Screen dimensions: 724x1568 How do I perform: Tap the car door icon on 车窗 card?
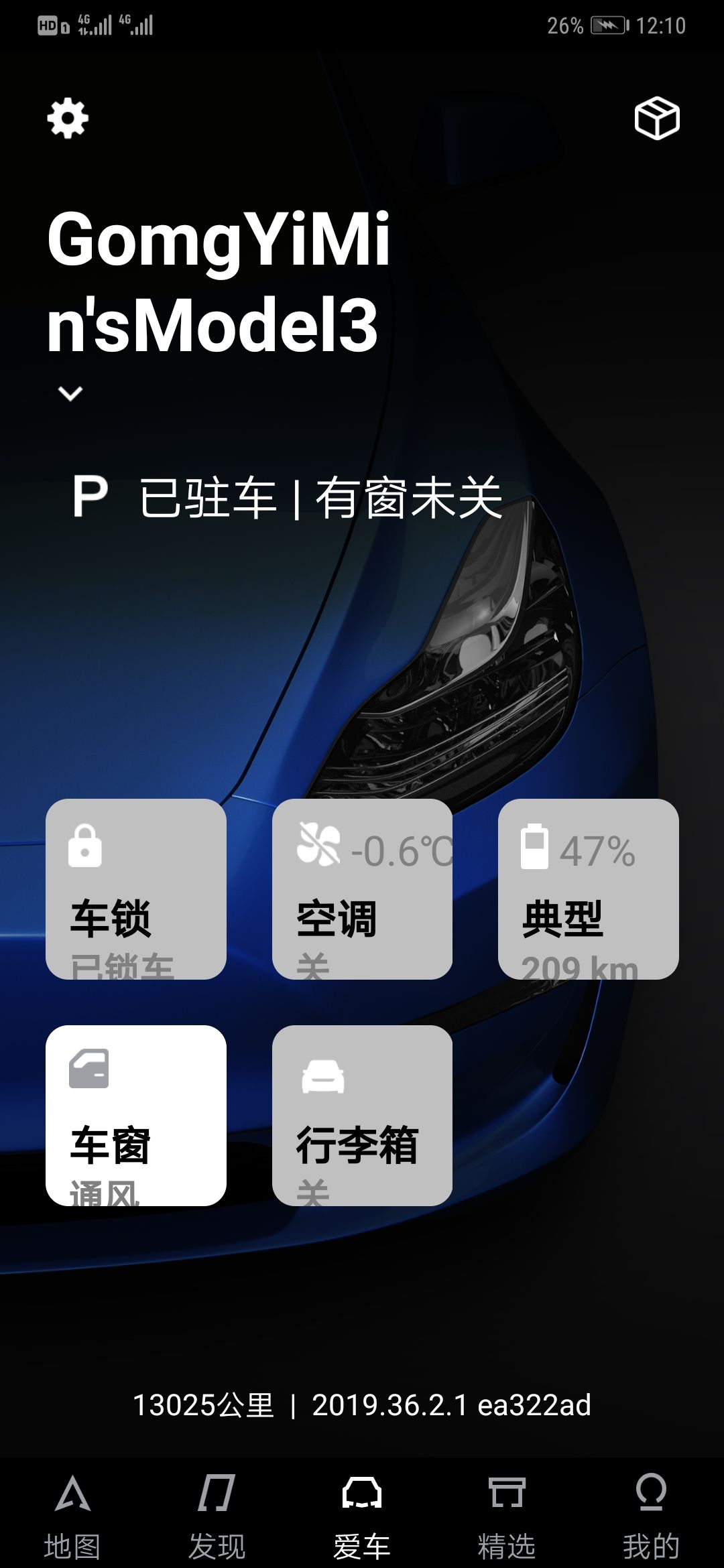[88, 1069]
